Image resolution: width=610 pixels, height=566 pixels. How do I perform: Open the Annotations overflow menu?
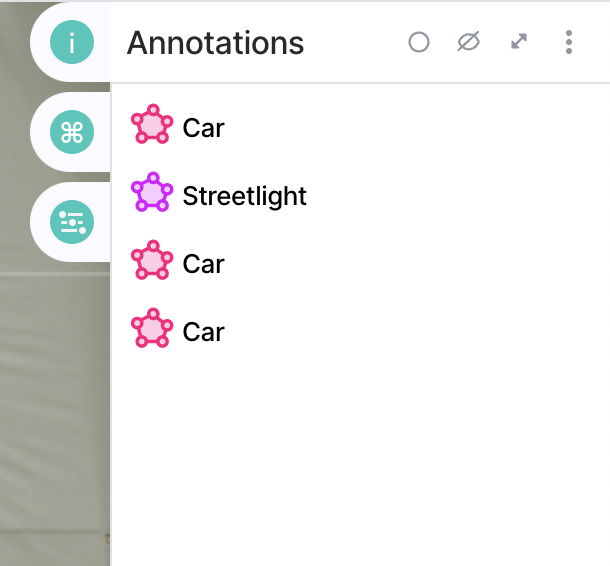[568, 42]
